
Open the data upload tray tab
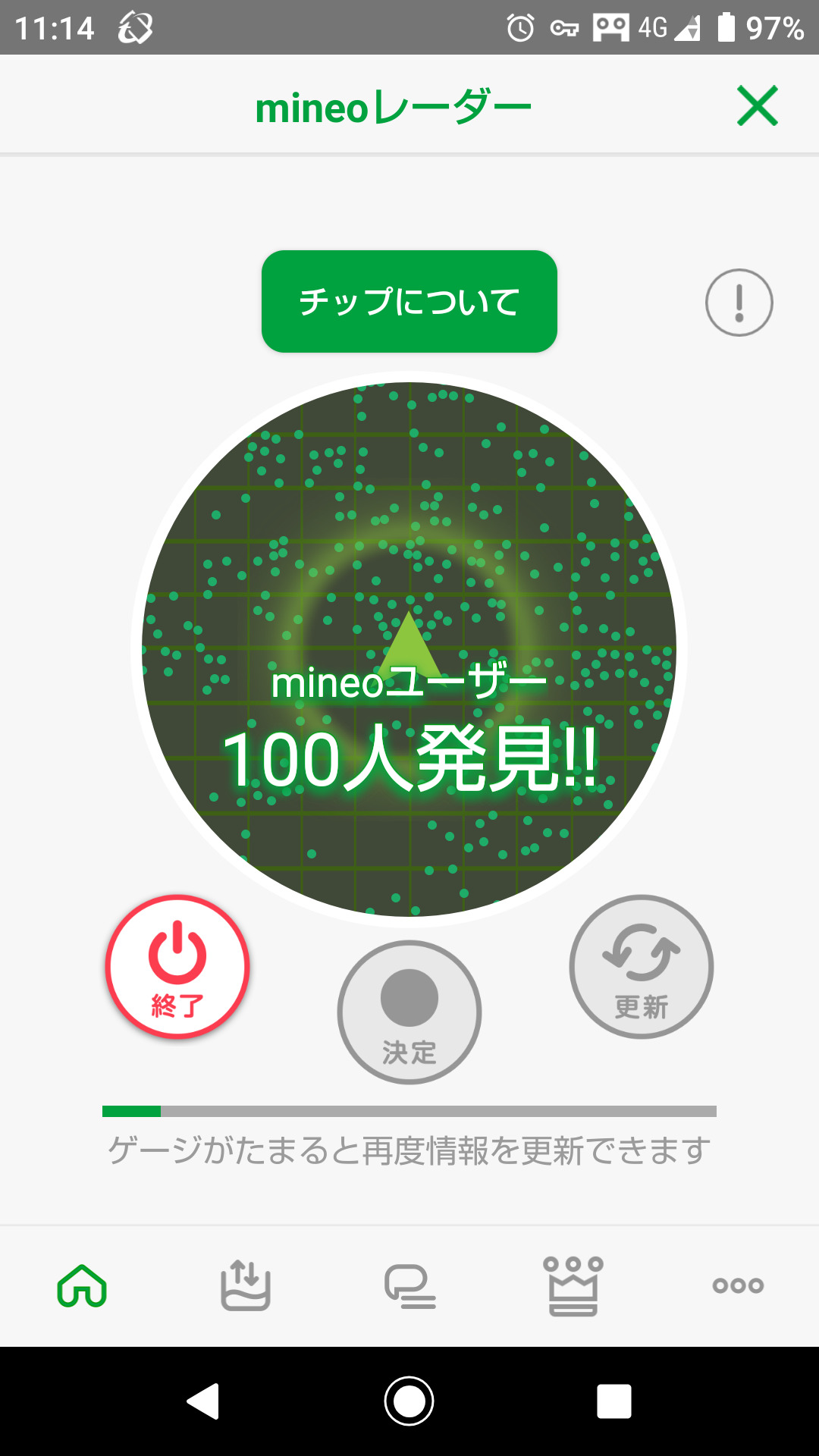245,1285
